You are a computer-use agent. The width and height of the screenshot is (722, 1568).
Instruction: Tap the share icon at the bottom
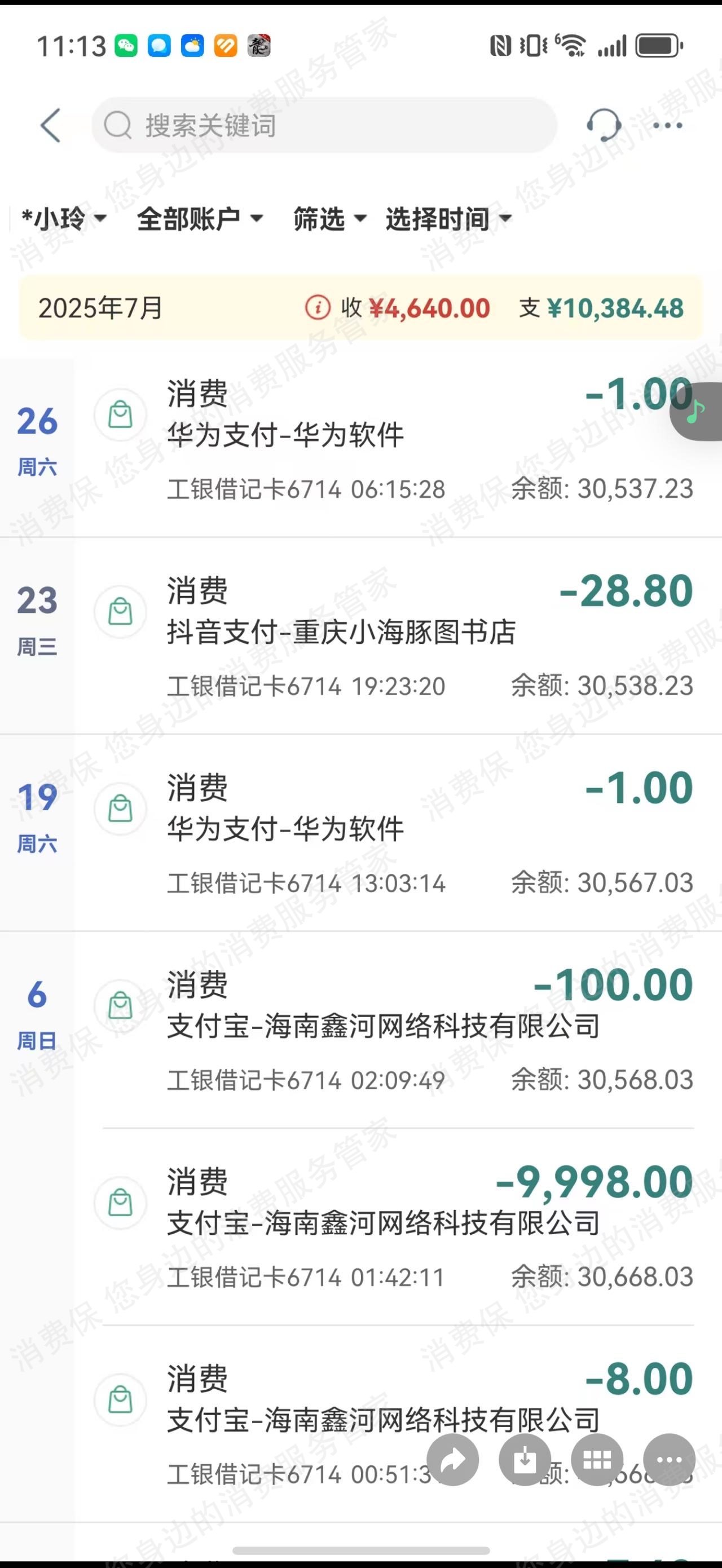pos(453,1459)
